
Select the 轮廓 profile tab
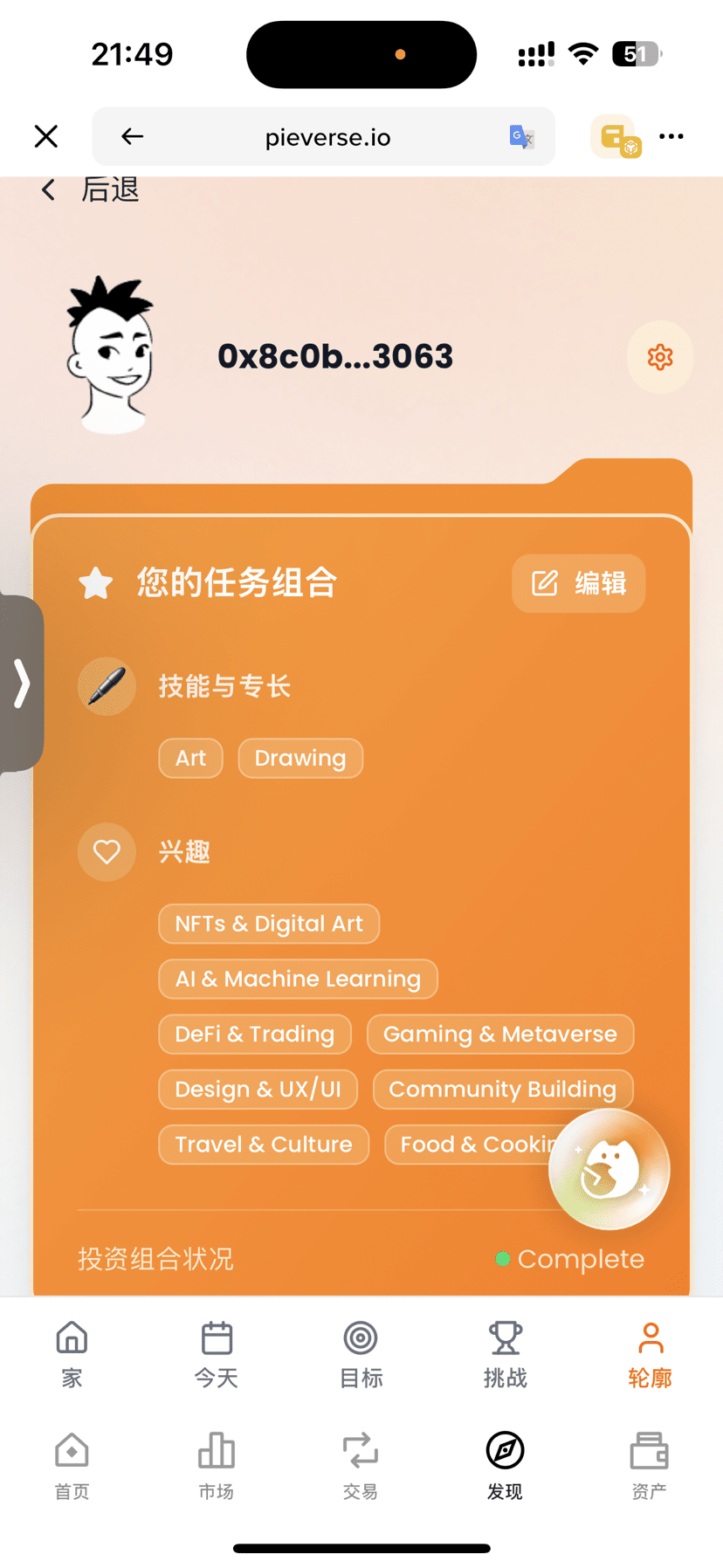(x=650, y=1353)
